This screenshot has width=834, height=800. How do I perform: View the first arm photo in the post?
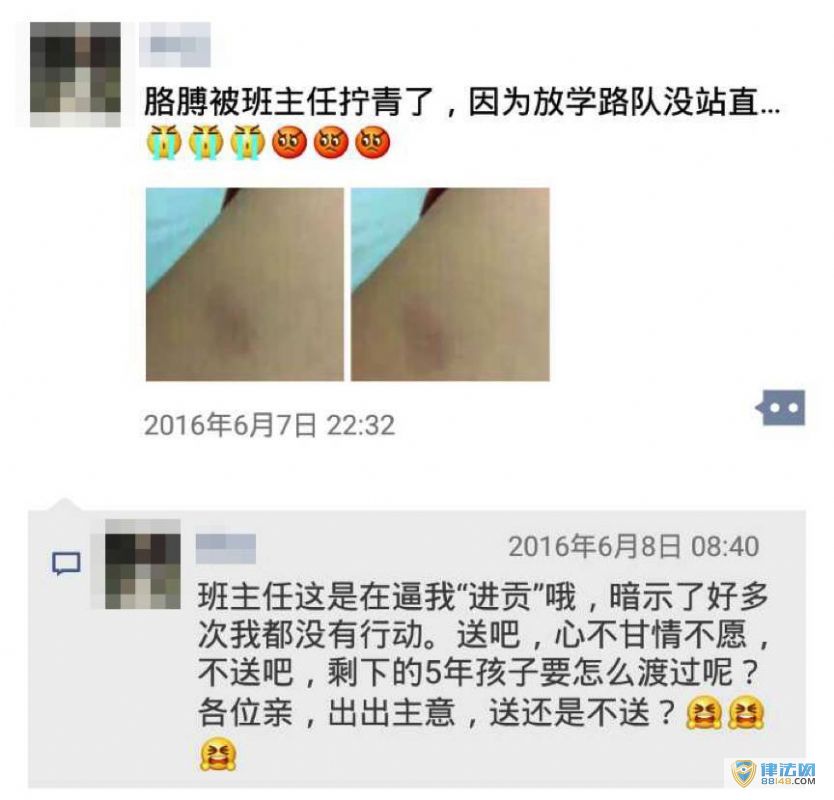pyautogui.click(x=244, y=284)
